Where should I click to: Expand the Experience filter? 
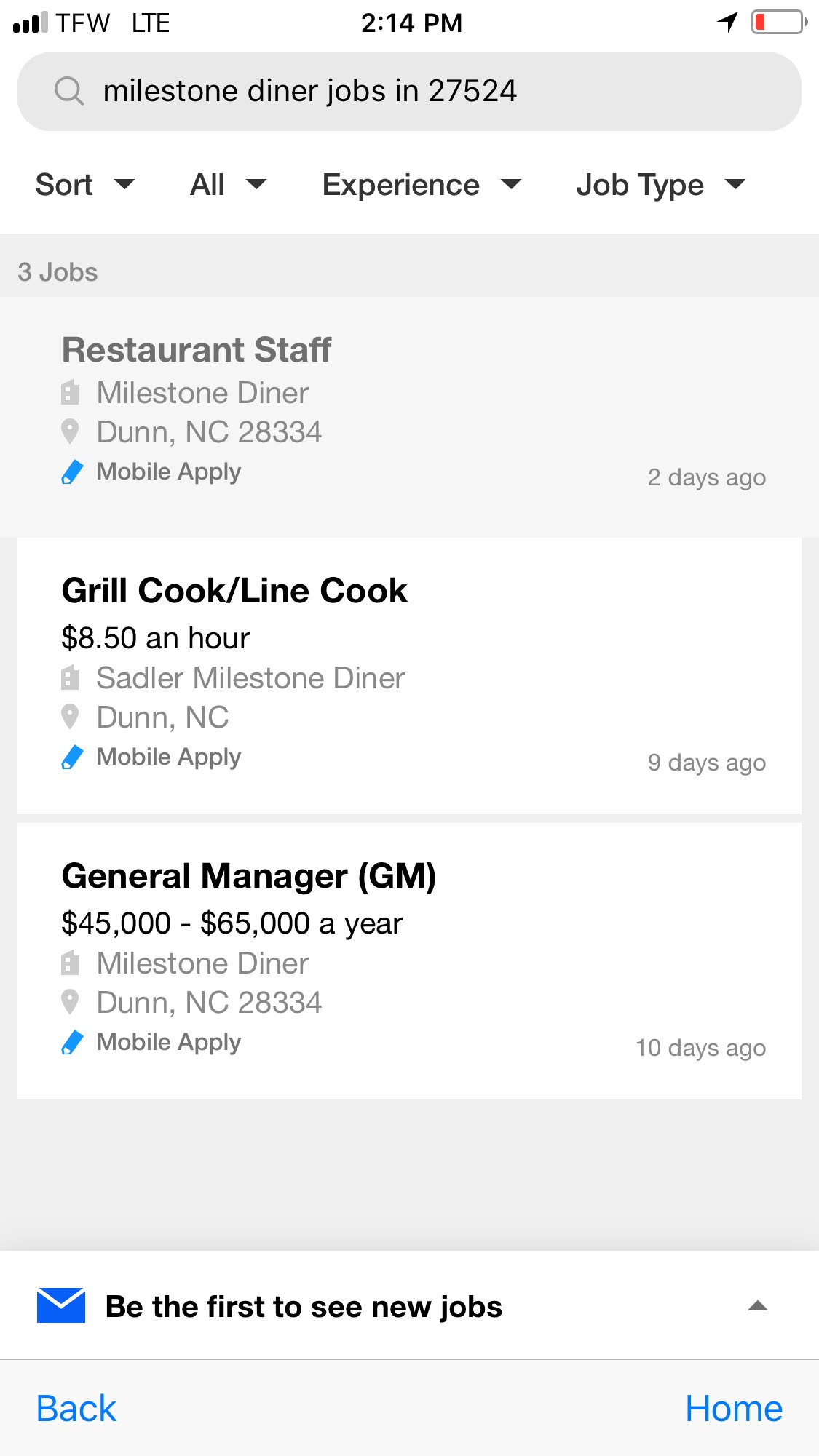422,185
